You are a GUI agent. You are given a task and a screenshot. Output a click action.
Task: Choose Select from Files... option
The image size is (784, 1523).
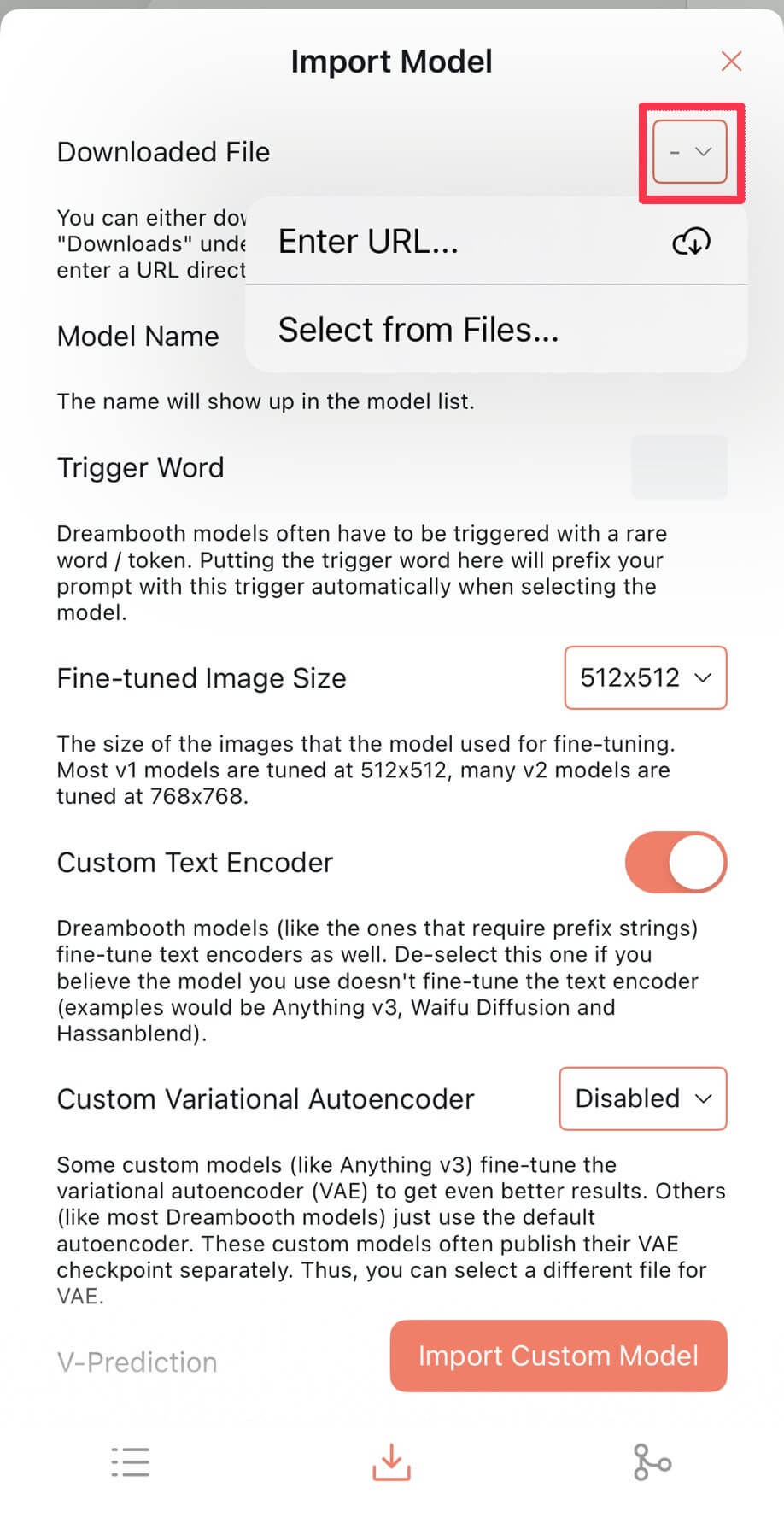495,330
